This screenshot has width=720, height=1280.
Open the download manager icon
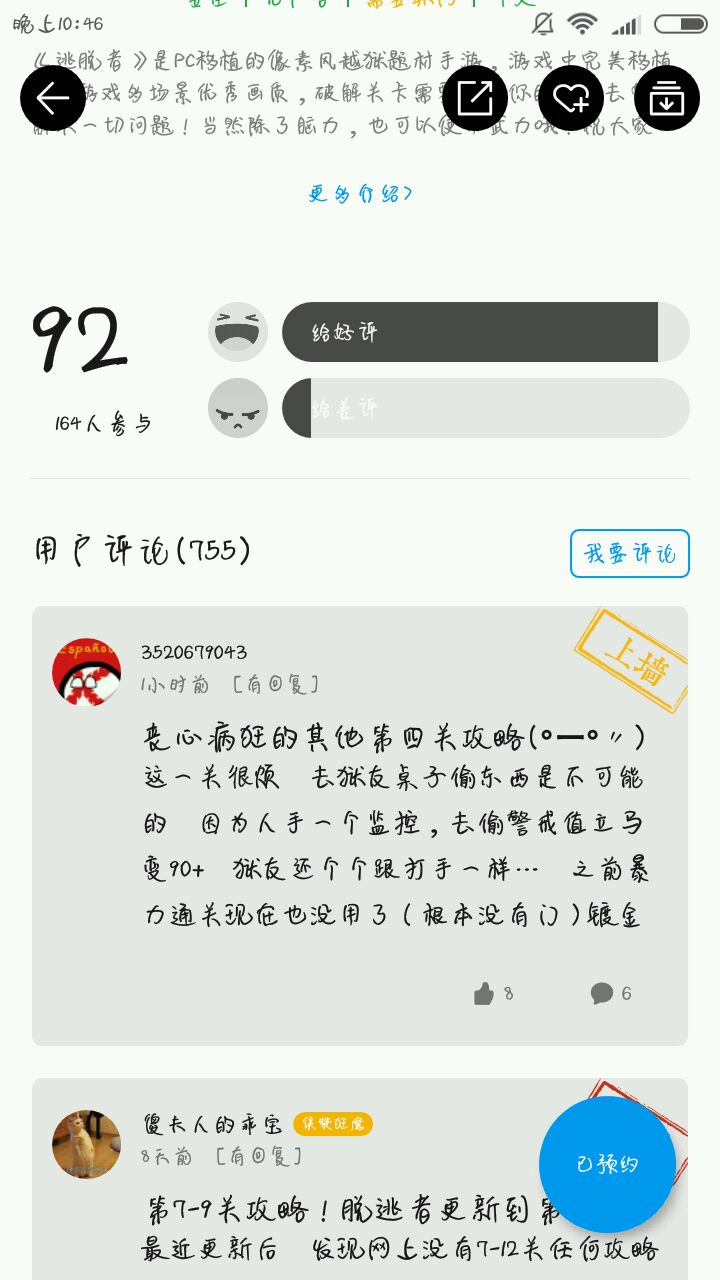point(667,98)
